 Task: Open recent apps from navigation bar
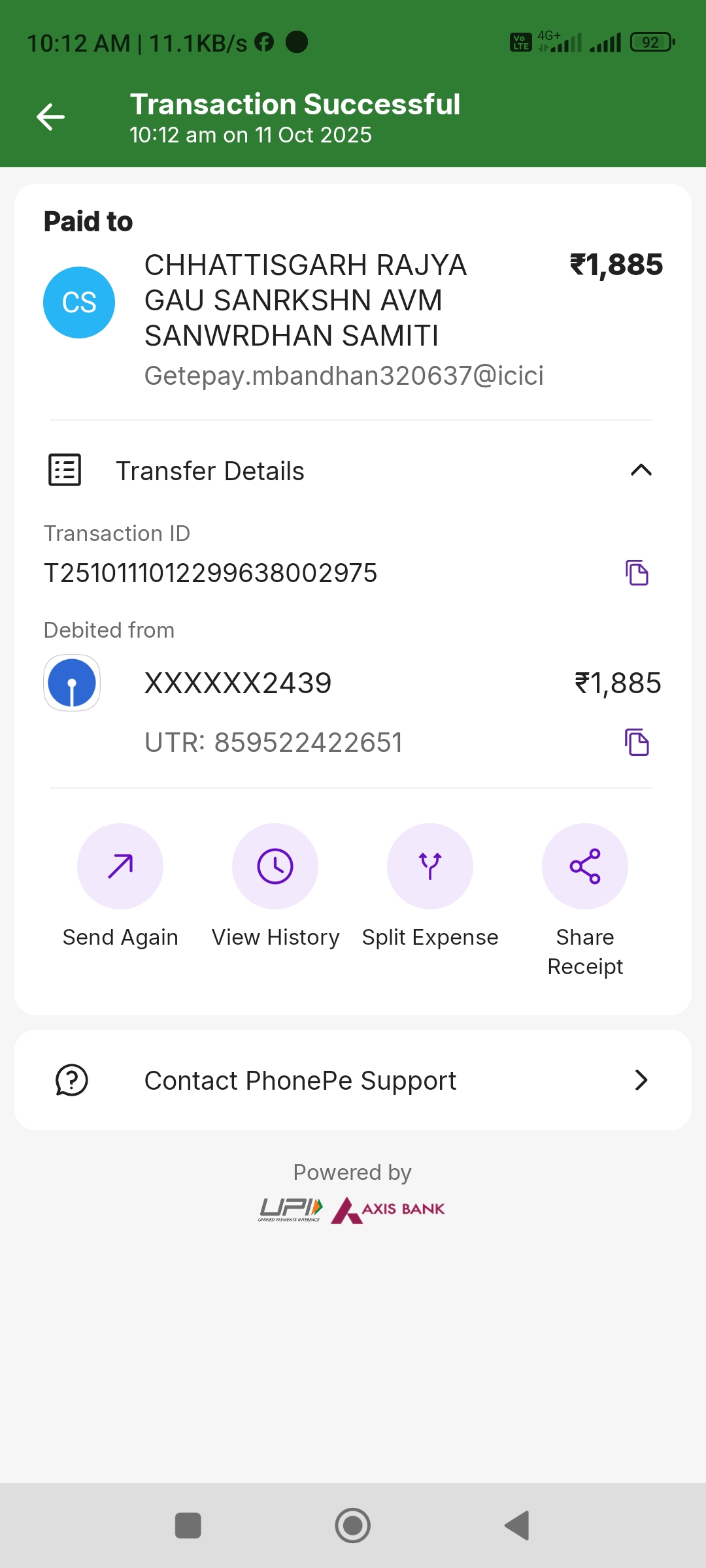coord(188,1526)
